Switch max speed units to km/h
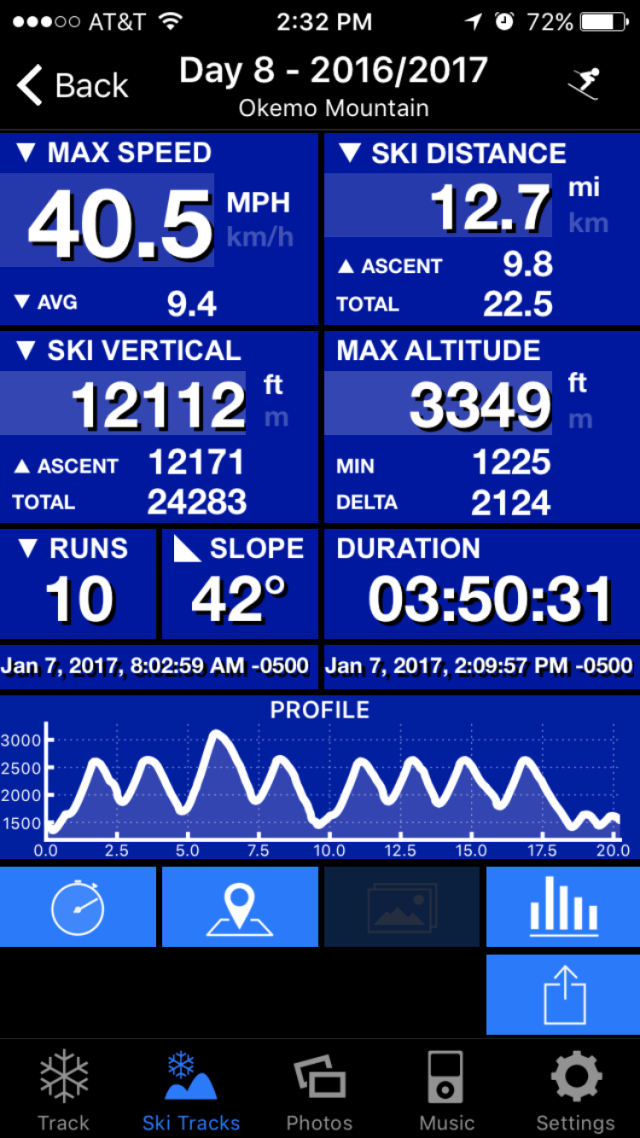The width and height of the screenshot is (640, 1138). (258, 238)
